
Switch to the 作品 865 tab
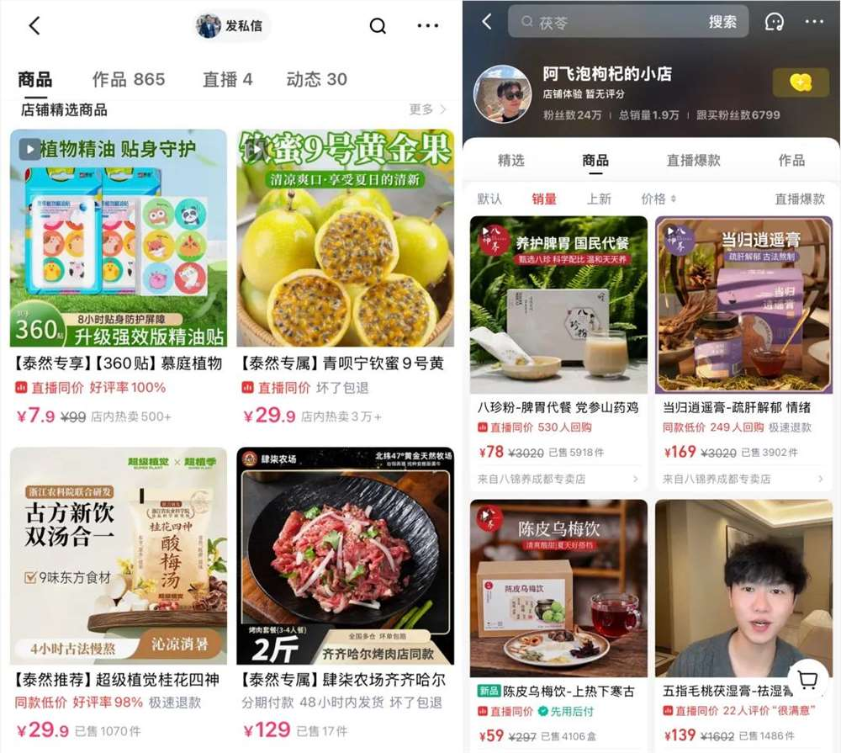(x=128, y=80)
